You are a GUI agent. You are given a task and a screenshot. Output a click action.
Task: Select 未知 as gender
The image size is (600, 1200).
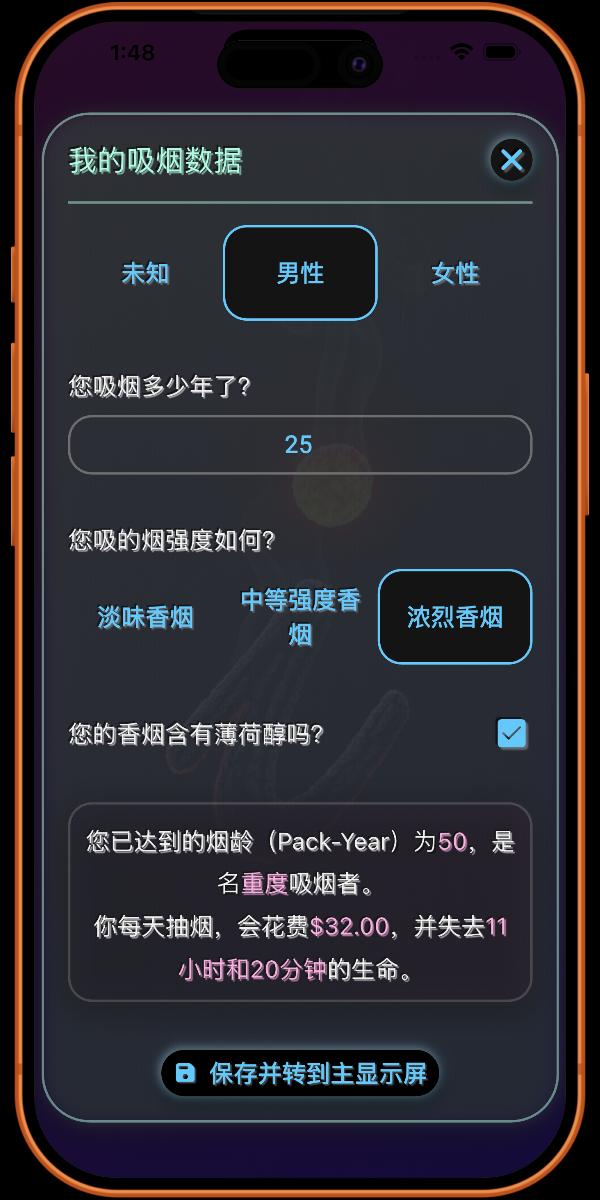pyautogui.click(x=145, y=273)
